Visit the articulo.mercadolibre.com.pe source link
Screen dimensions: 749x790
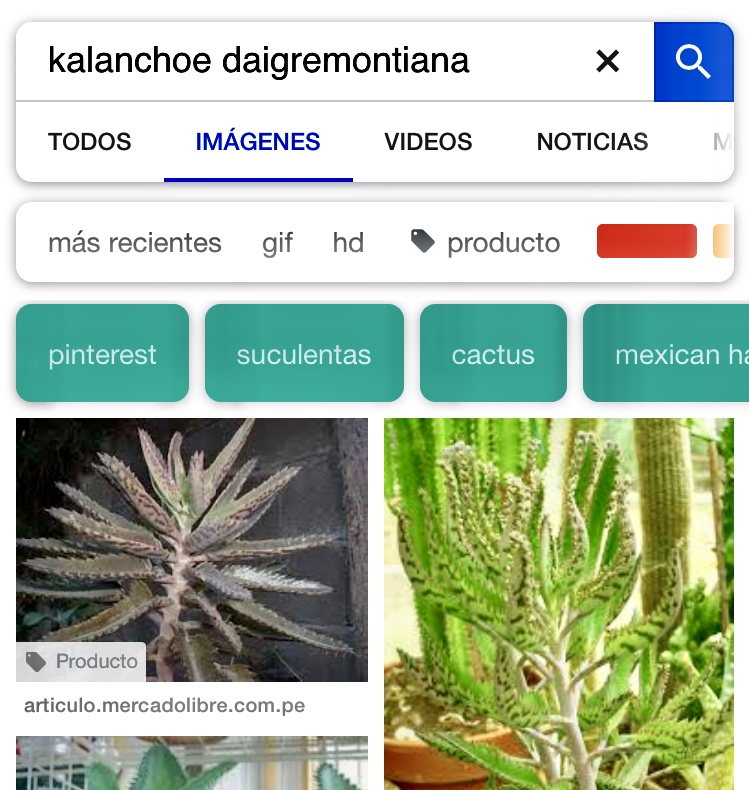pos(164,706)
